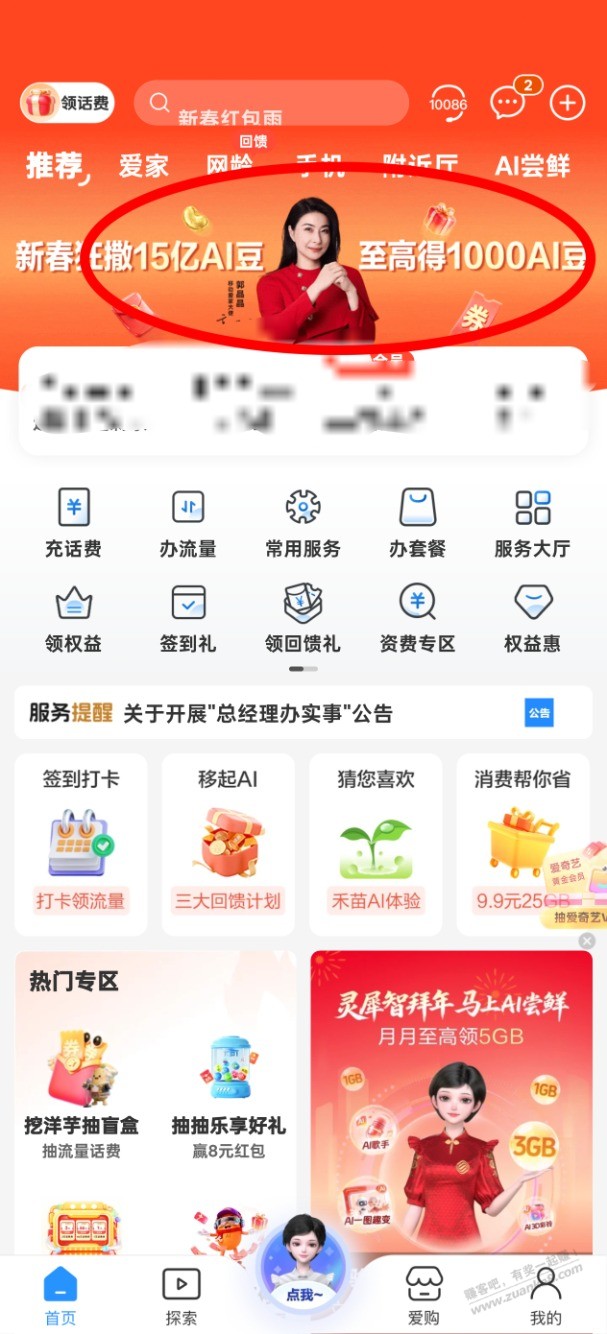Tap the plus icon at top right
The height and width of the screenshot is (1334, 607).
click(567, 103)
